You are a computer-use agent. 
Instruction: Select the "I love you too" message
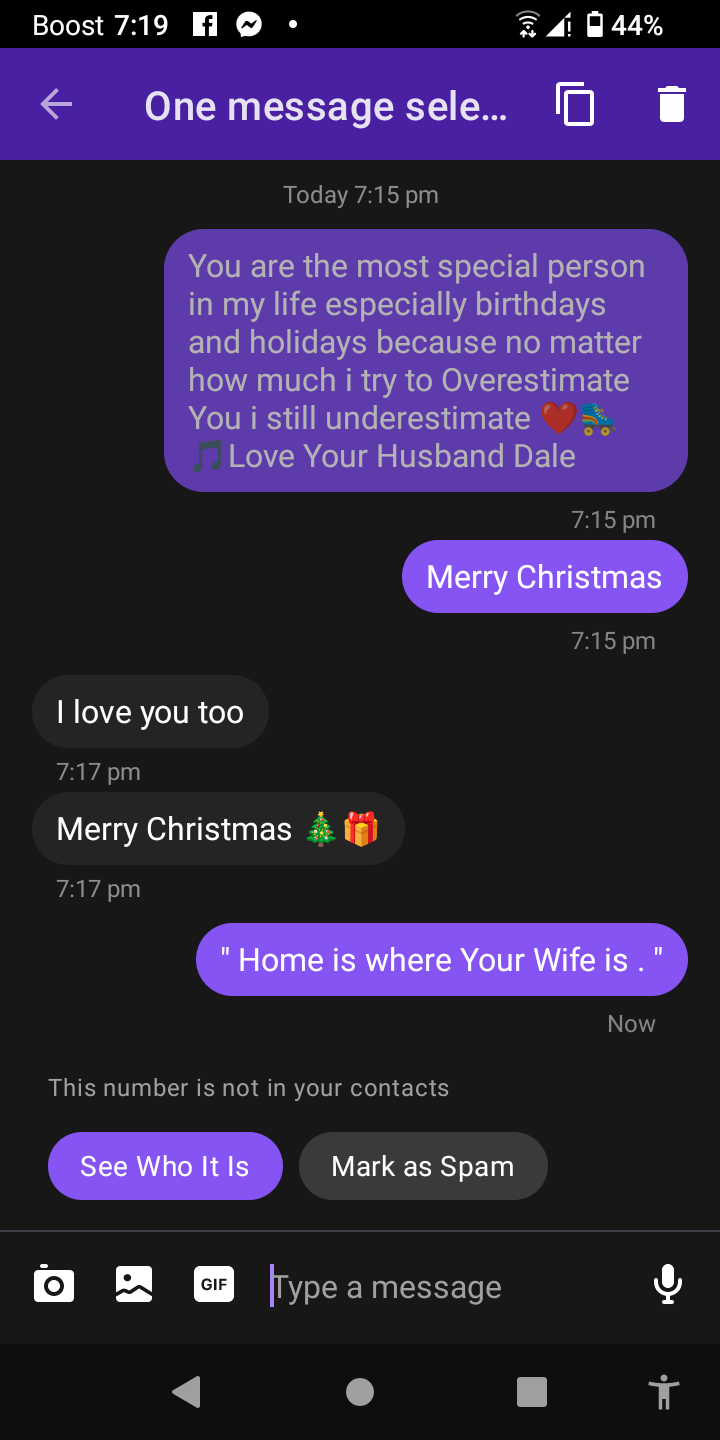(150, 712)
